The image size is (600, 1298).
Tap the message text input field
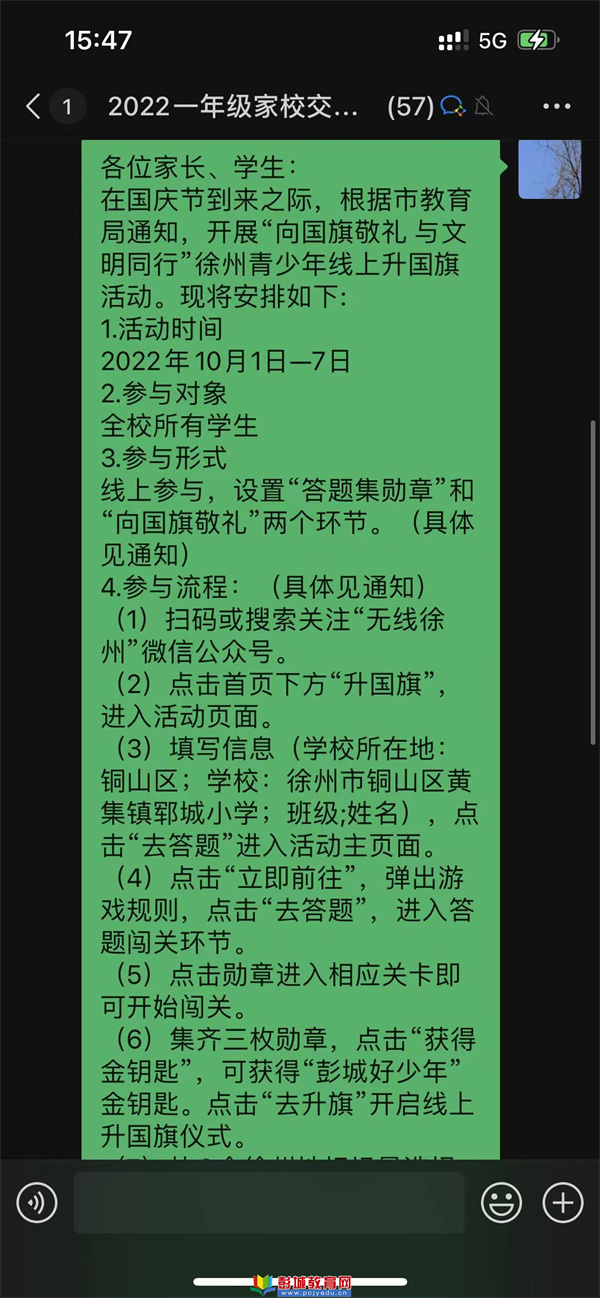tap(268, 1202)
